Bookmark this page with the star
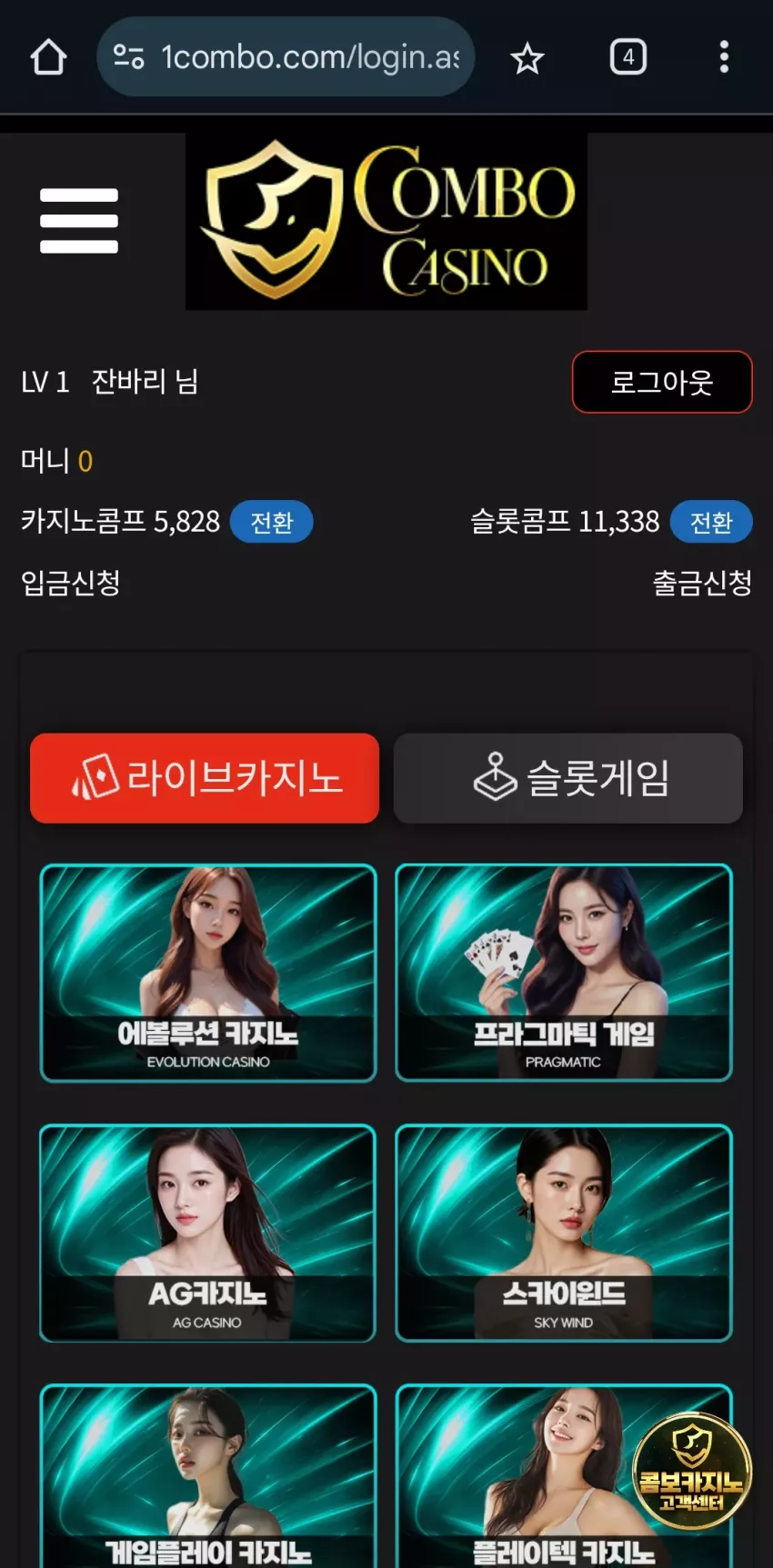 click(x=527, y=58)
